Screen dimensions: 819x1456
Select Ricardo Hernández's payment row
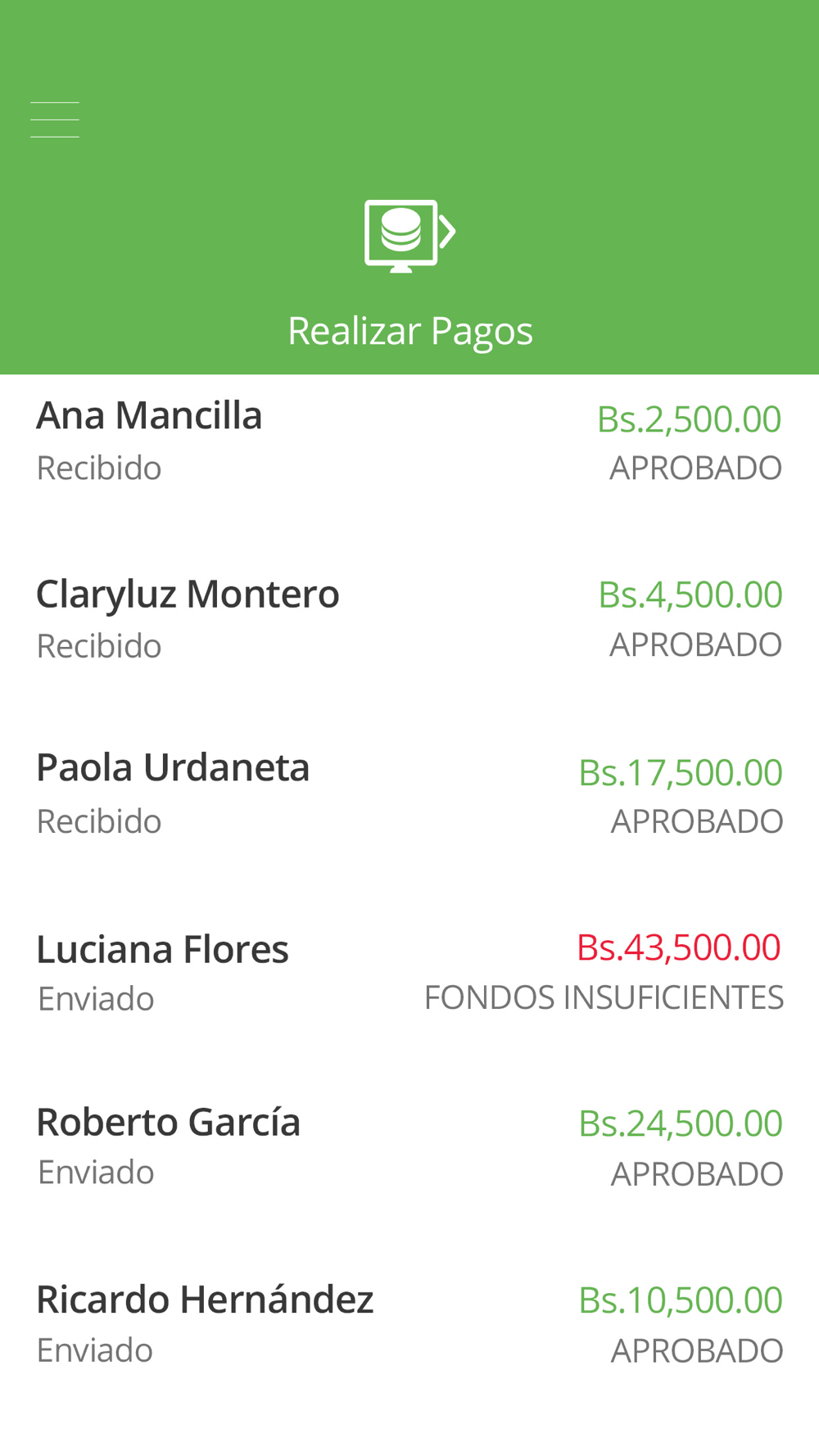pyautogui.click(x=409, y=1324)
